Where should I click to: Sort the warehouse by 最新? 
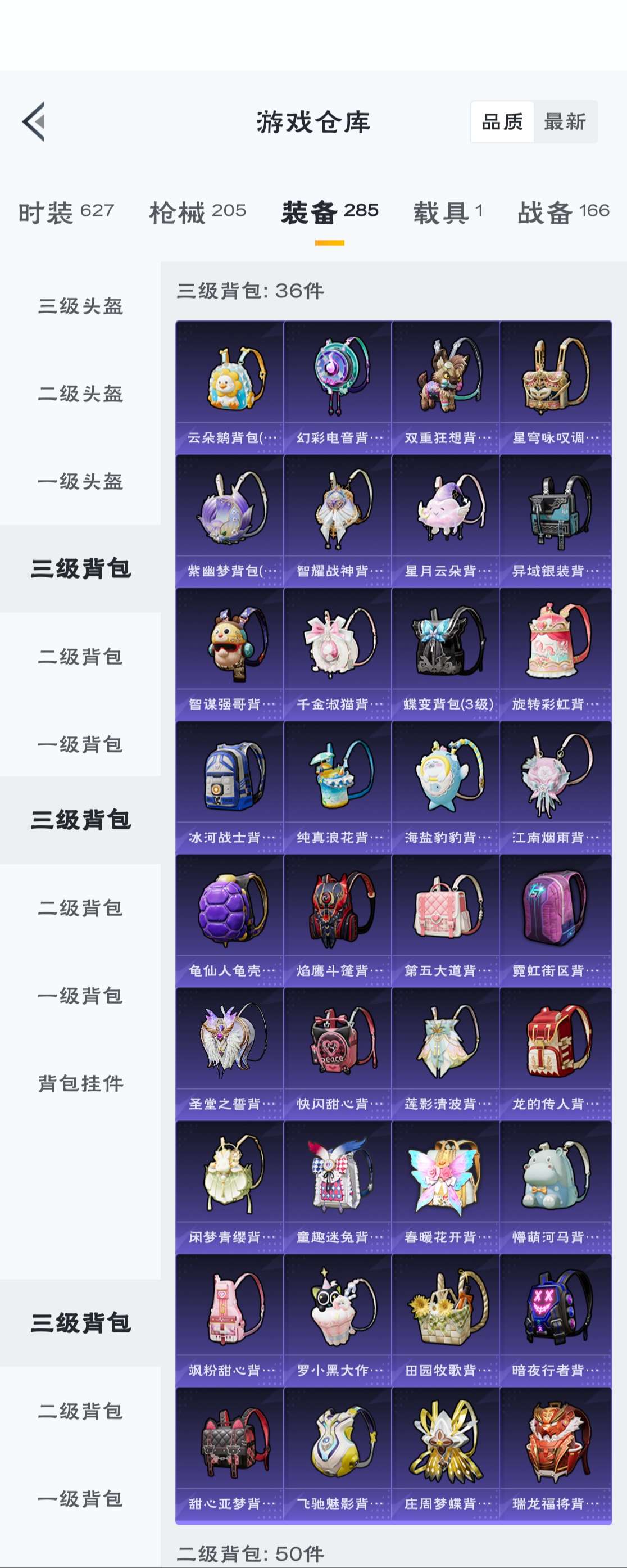click(565, 122)
